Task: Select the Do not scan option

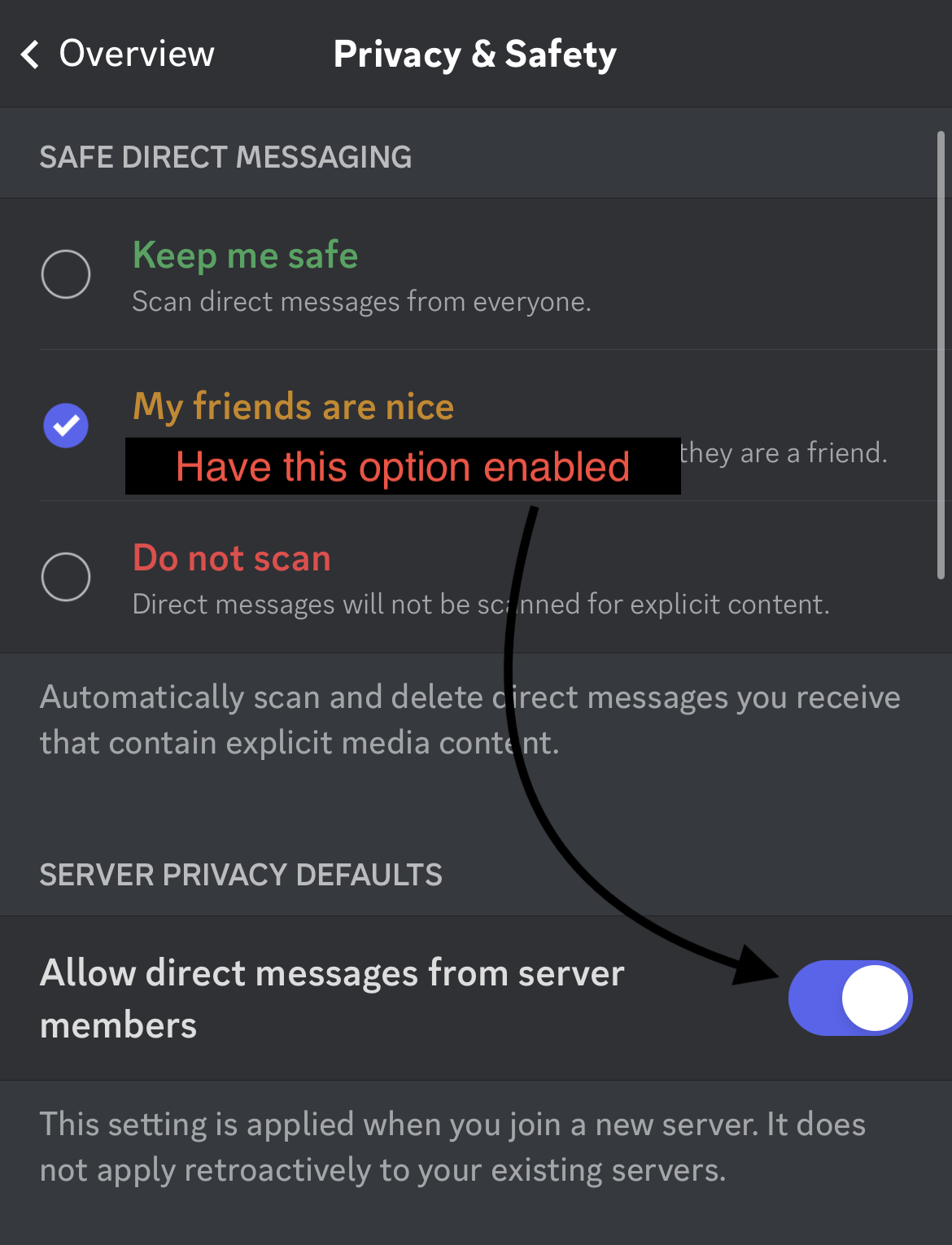Action: pyautogui.click(x=66, y=577)
